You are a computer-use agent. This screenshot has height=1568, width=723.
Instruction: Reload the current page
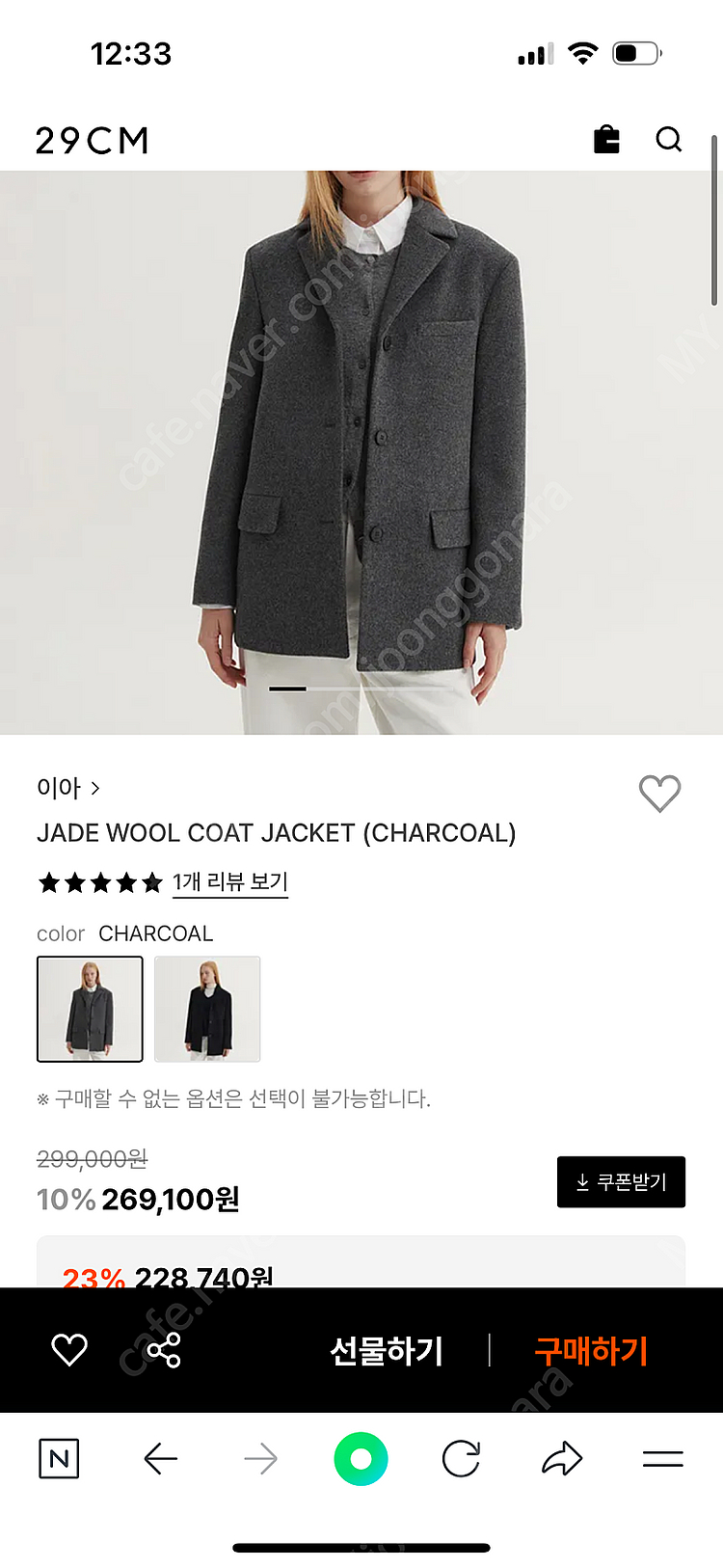point(461,1459)
